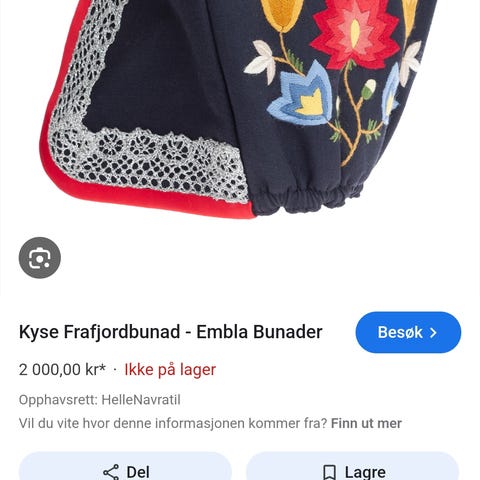Tap the Besøk button to visit the site
This screenshot has width=480, height=480.
point(408,332)
